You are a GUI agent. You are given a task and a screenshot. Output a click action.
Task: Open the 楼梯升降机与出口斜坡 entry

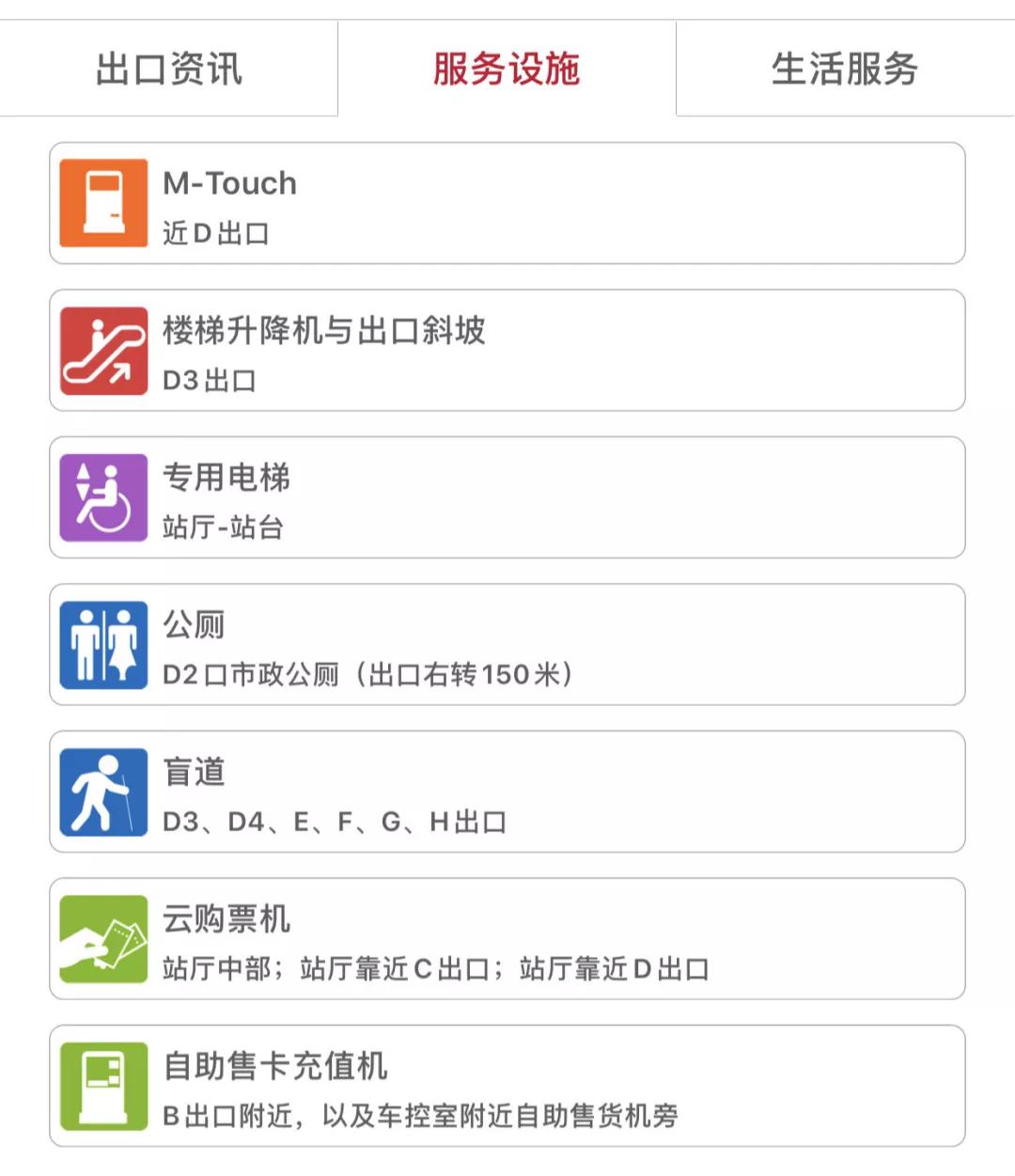(x=507, y=351)
